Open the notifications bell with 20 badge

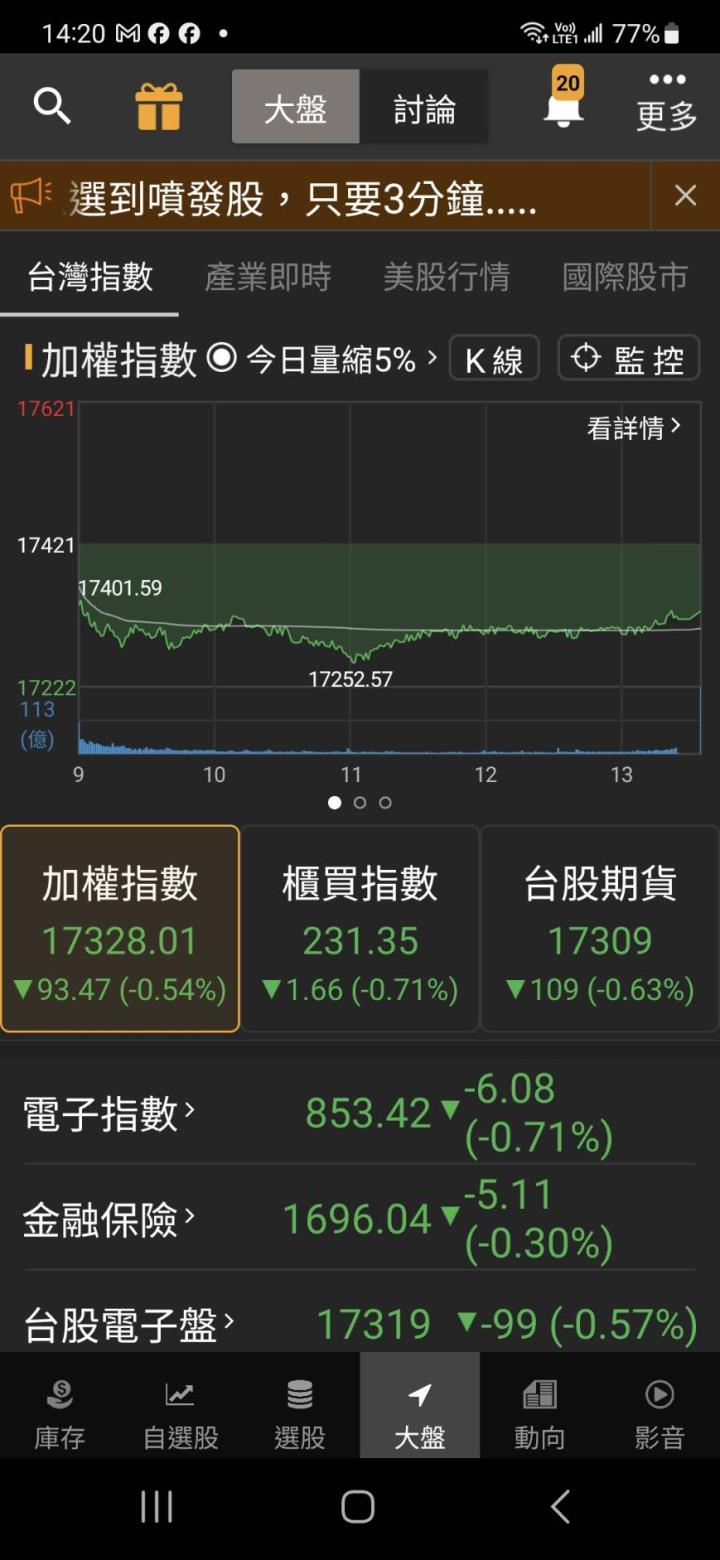click(564, 102)
